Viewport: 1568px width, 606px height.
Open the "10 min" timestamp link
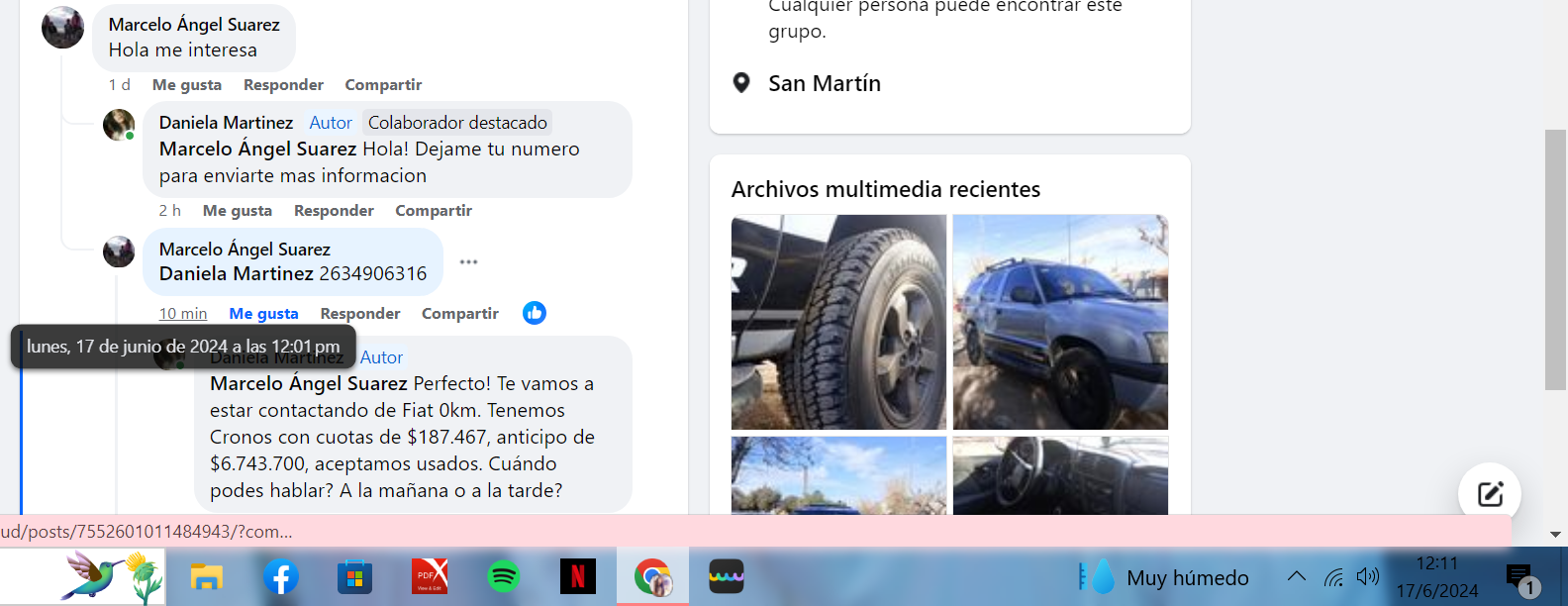(183, 314)
